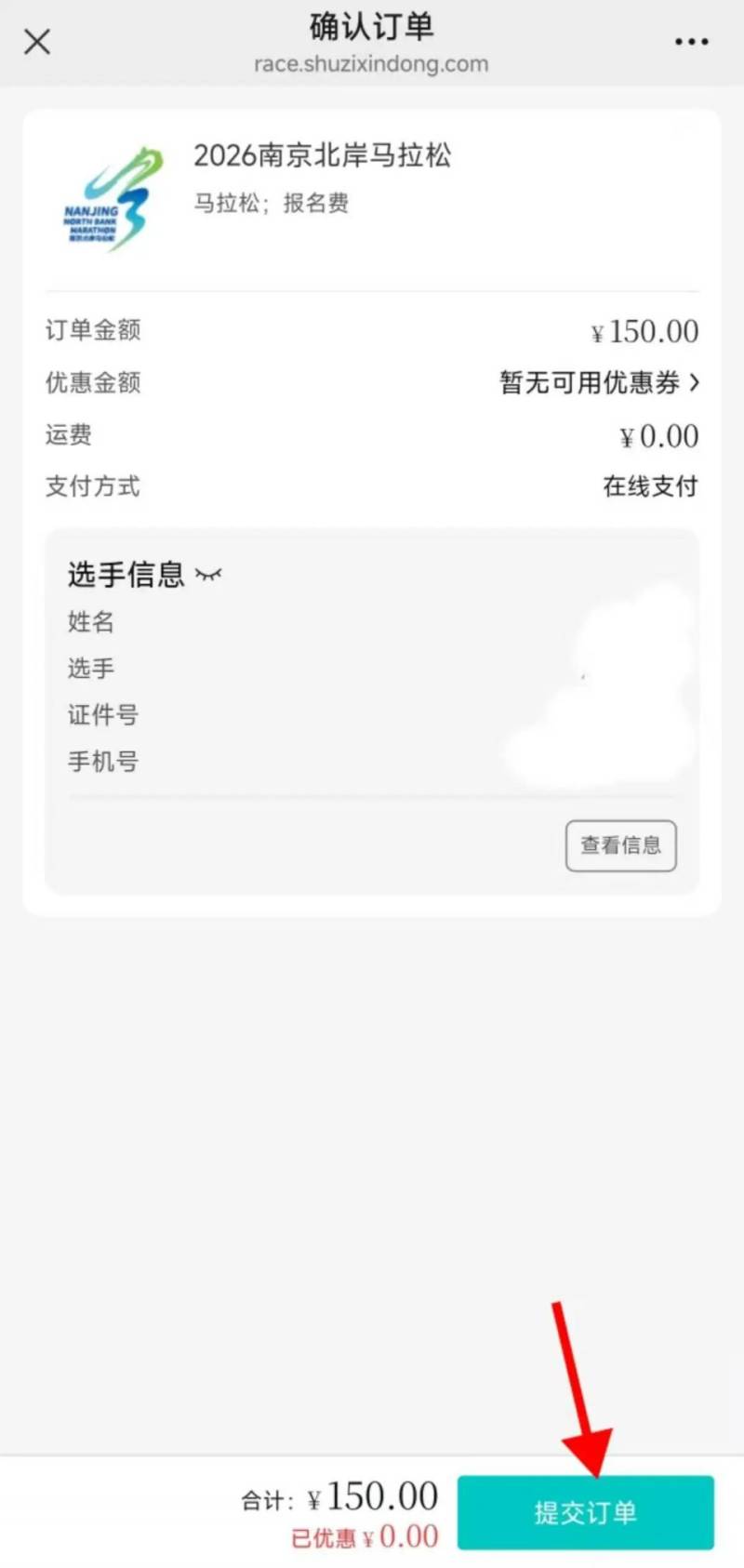Select the 在线支付 payment method
Screen dimensions: 744x1568
tap(649, 486)
